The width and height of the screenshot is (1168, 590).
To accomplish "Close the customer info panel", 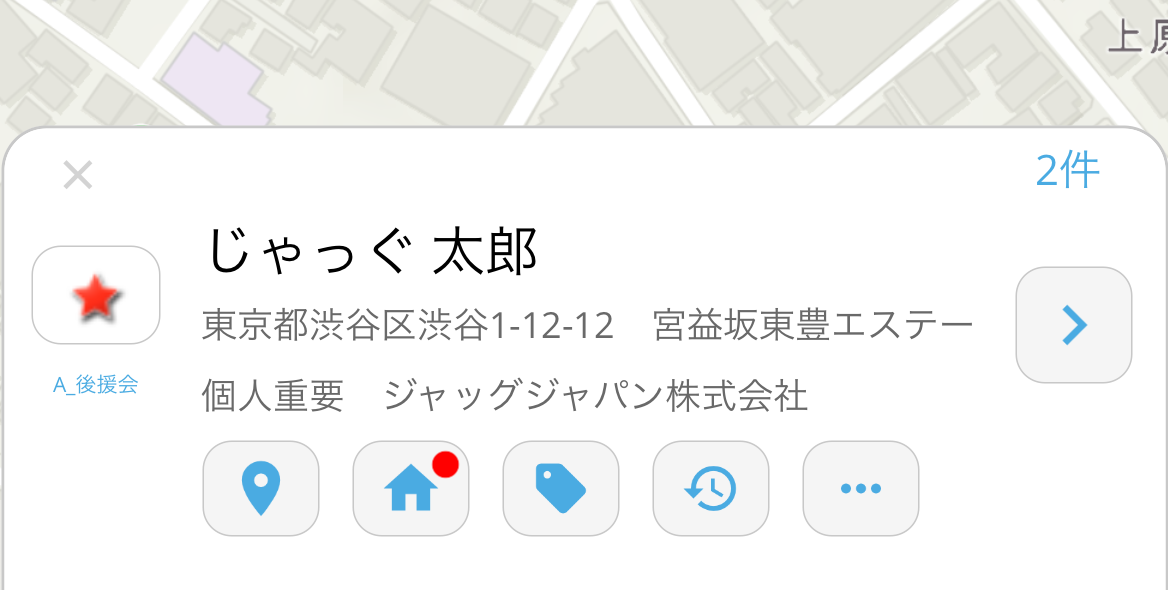I will click(77, 175).
